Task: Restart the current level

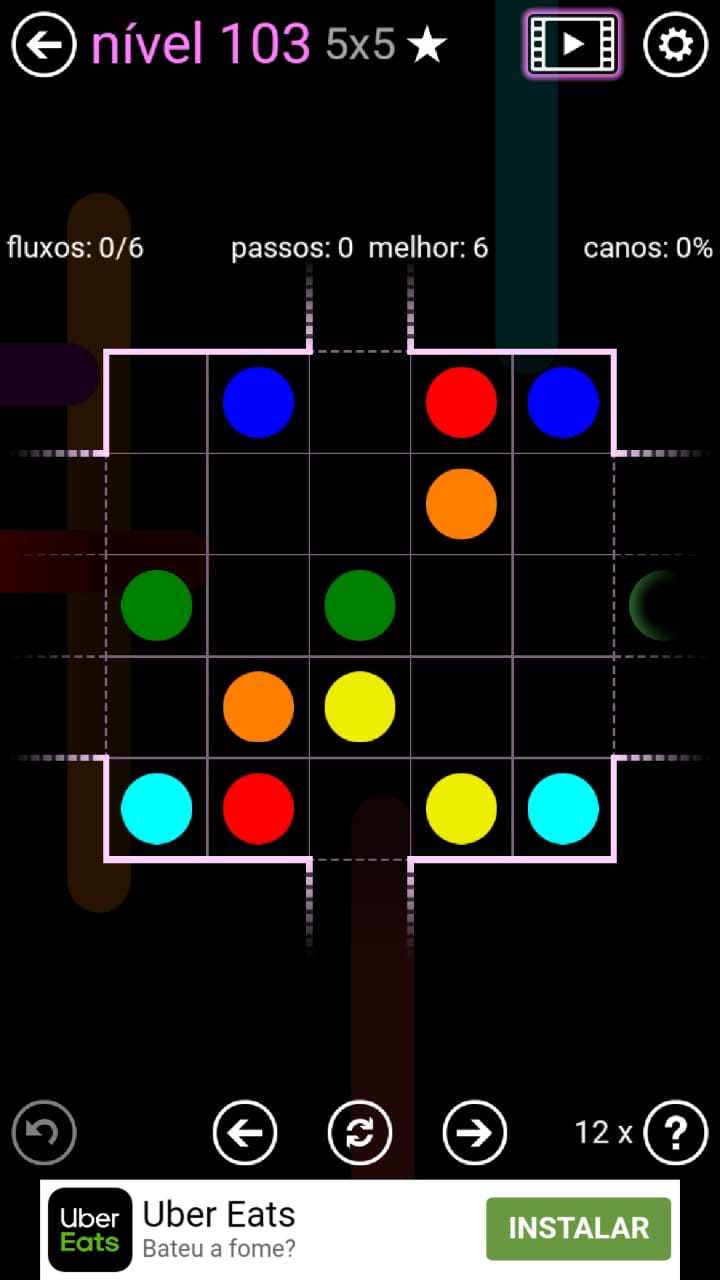Action: 360,1133
